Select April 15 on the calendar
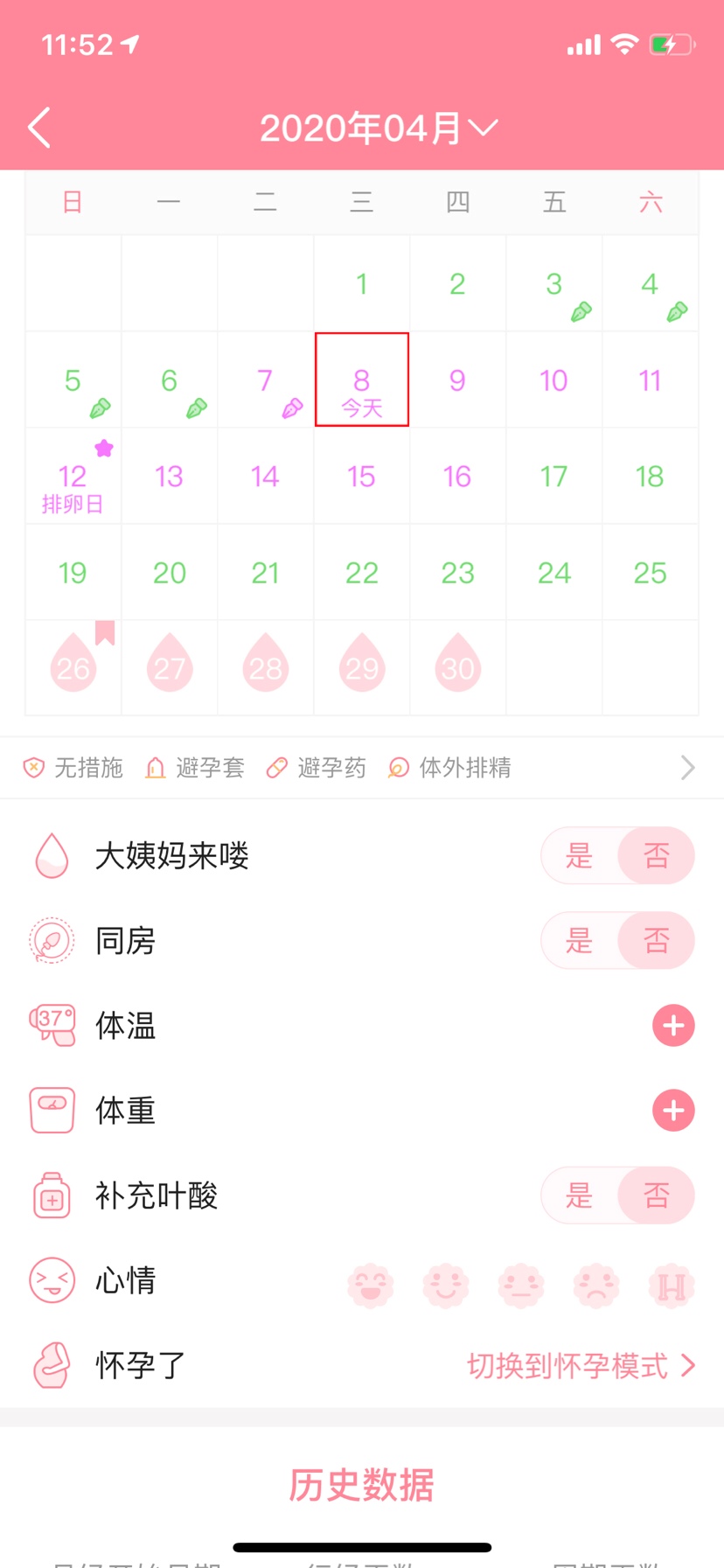Screen dimensions: 724x1568 click(x=361, y=477)
